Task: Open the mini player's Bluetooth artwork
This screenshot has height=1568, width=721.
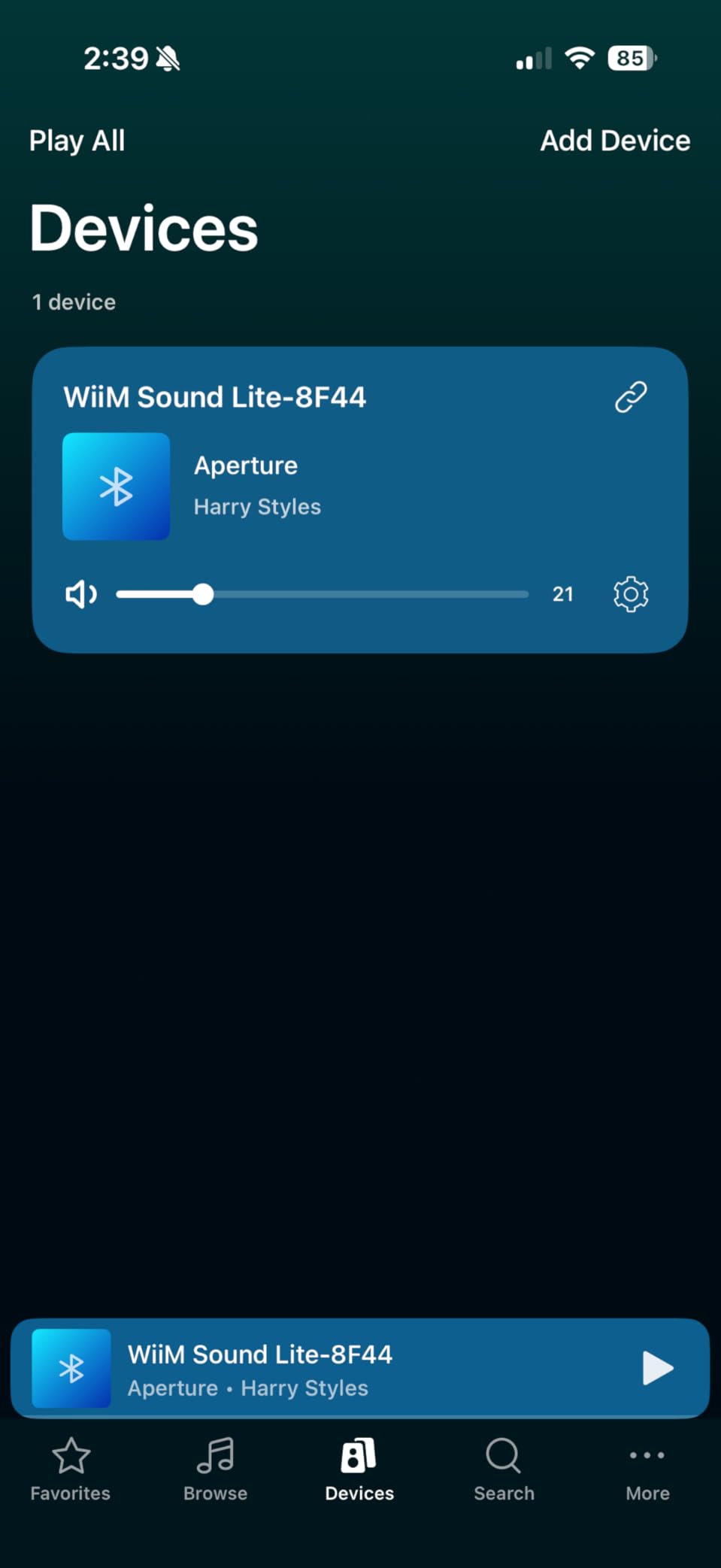Action: (71, 1369)
